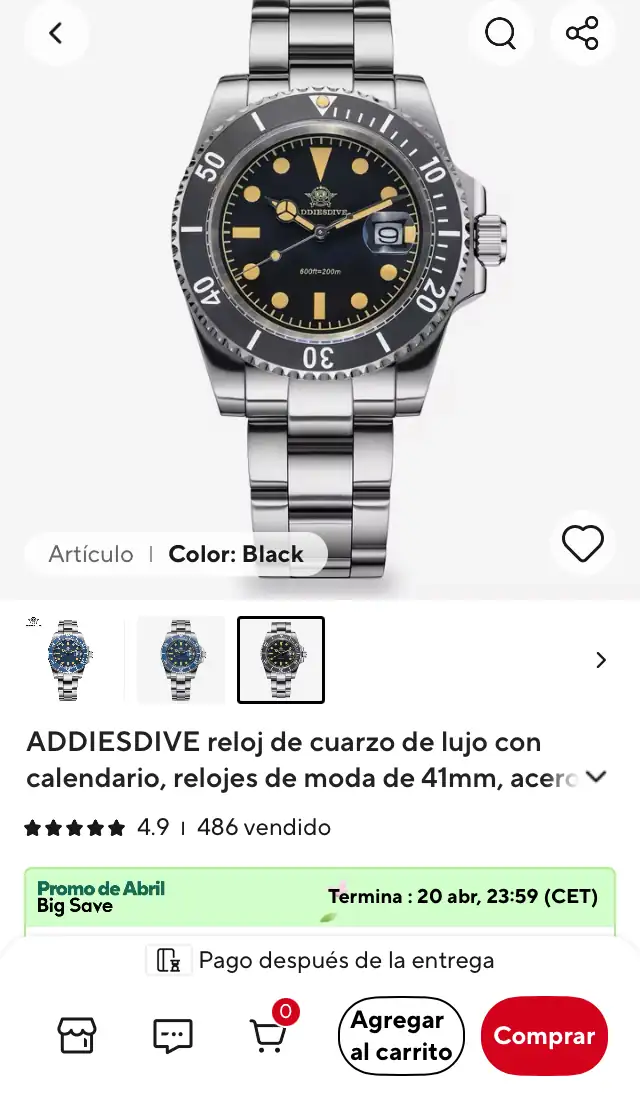Open the Promo de Abril Big Save banner
The width and height of the screenshot is (640, 1096).
[x=320, y=896]
